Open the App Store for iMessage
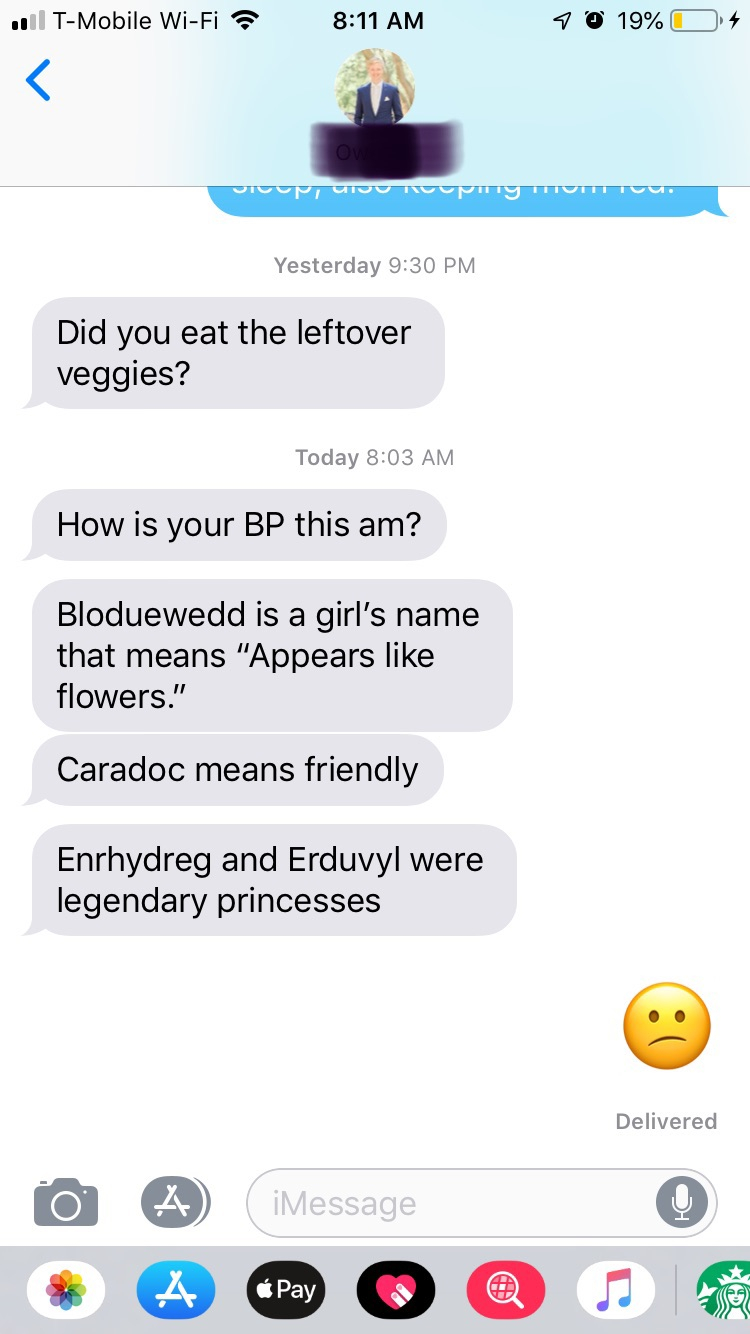 [175, 1290]
